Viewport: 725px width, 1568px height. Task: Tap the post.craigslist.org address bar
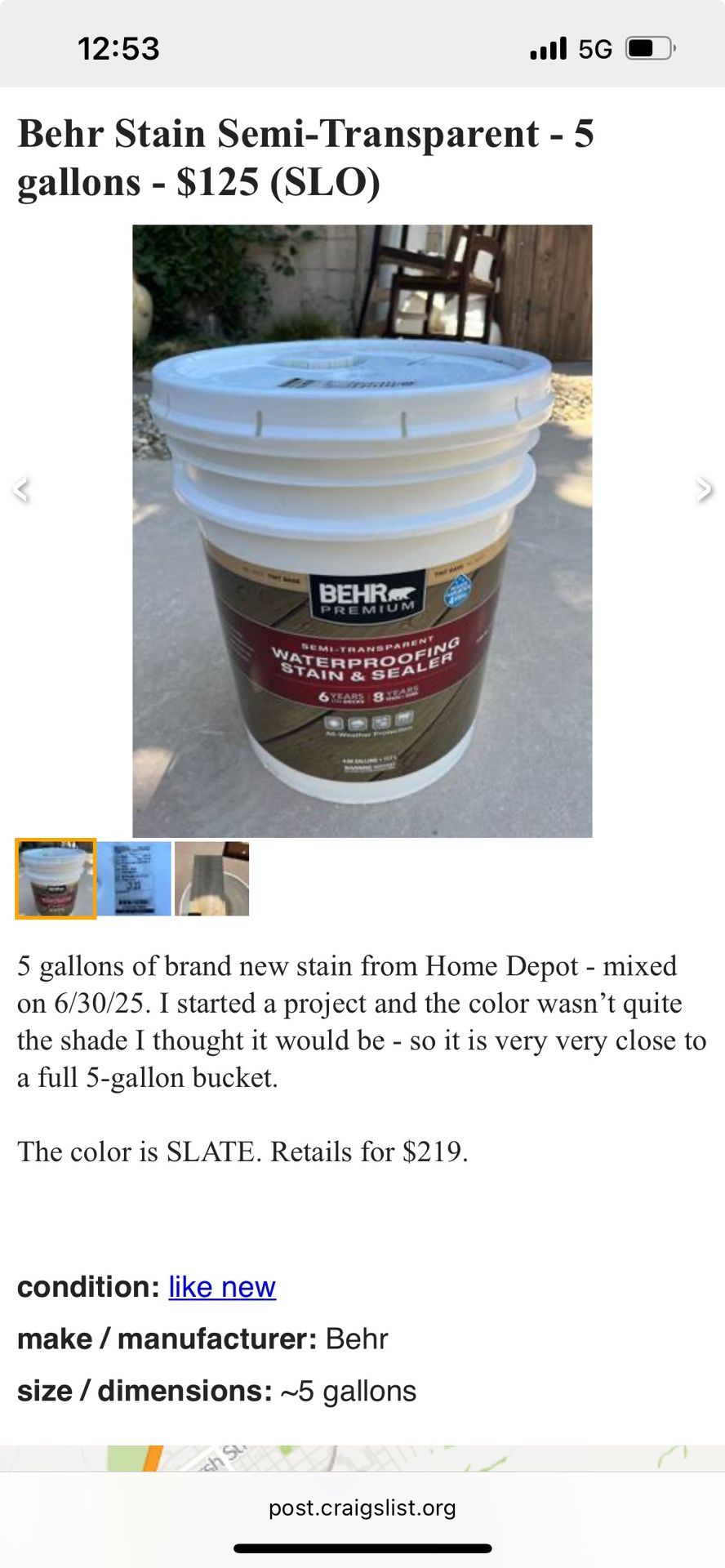[x=362, y=1508]
